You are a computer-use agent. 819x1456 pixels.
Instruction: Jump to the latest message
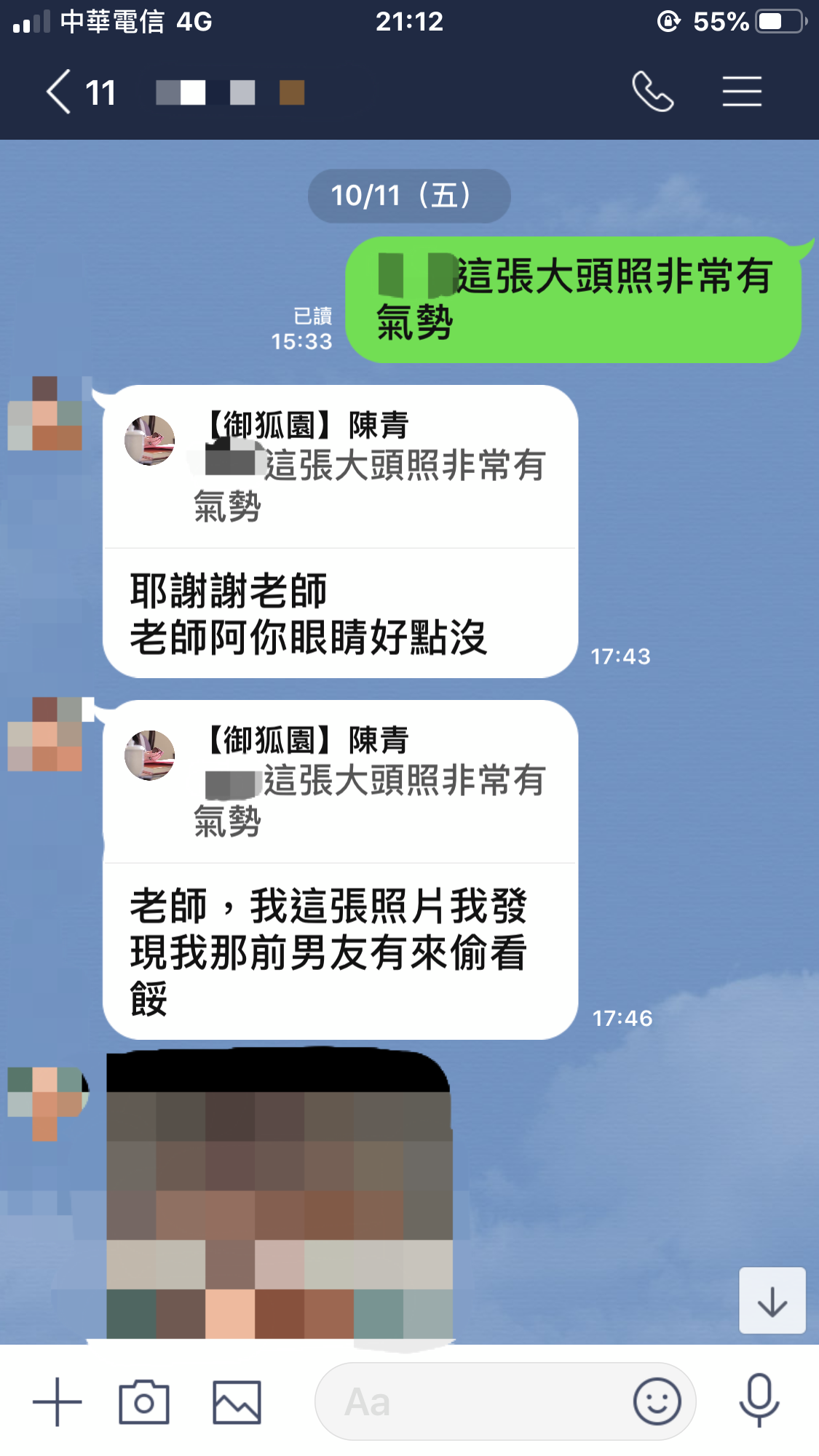point(772,1301)
